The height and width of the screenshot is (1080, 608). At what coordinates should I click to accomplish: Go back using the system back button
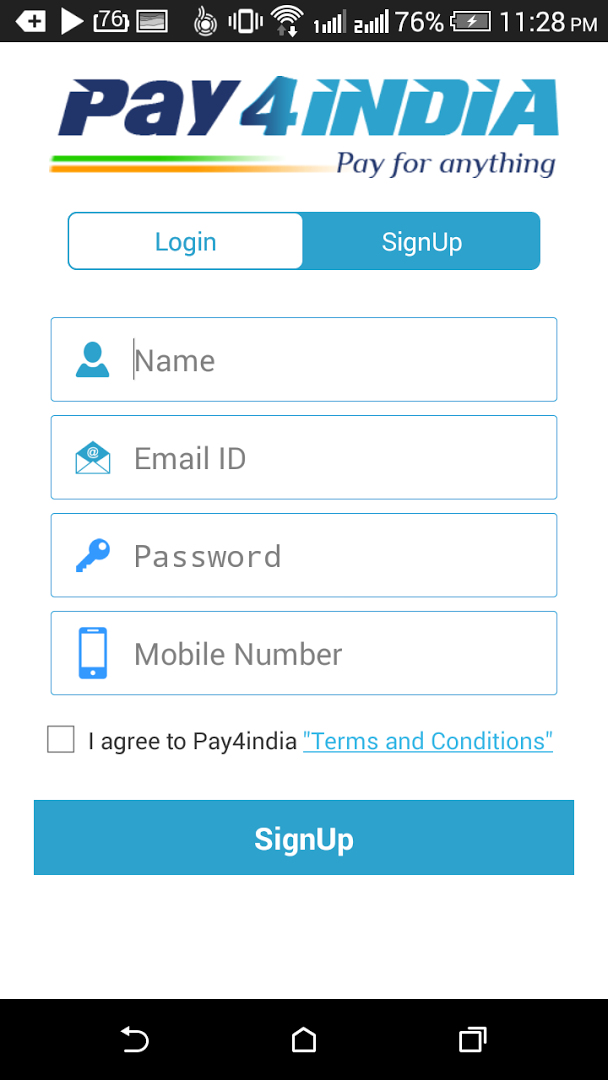click(135, 1039)
